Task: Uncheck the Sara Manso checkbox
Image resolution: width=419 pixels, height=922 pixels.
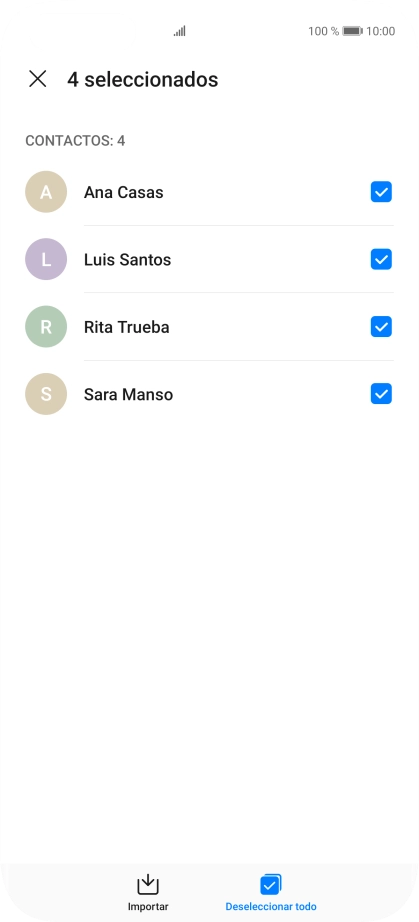Action: (381, 394)
